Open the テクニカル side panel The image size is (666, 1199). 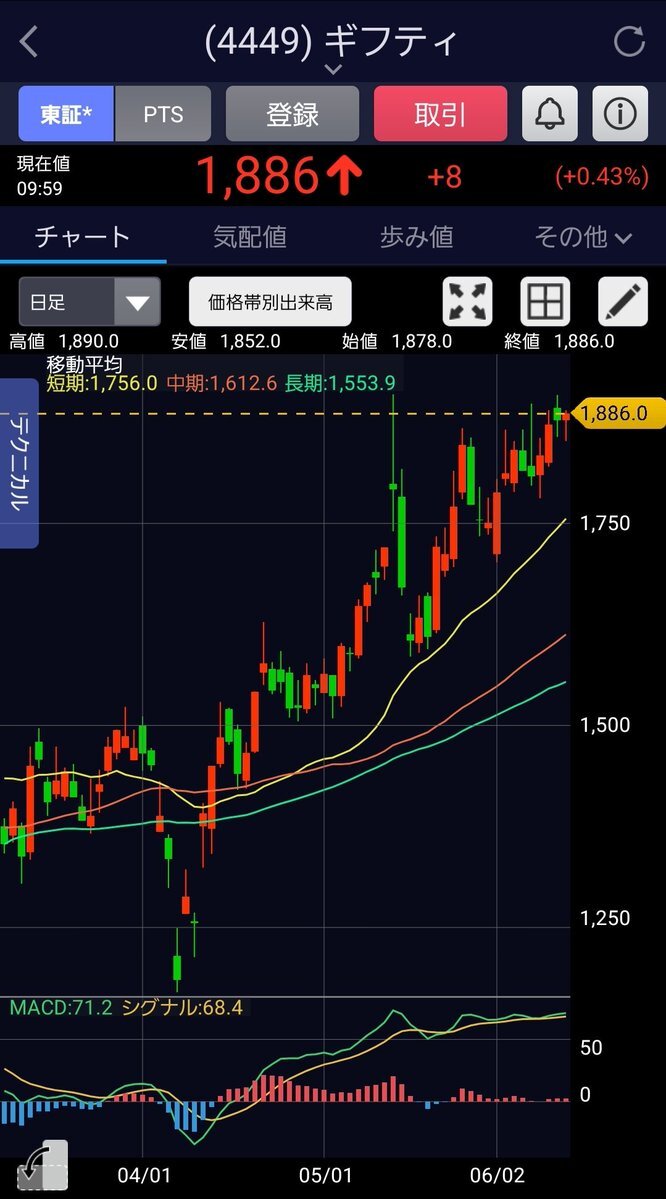[18, 463]
